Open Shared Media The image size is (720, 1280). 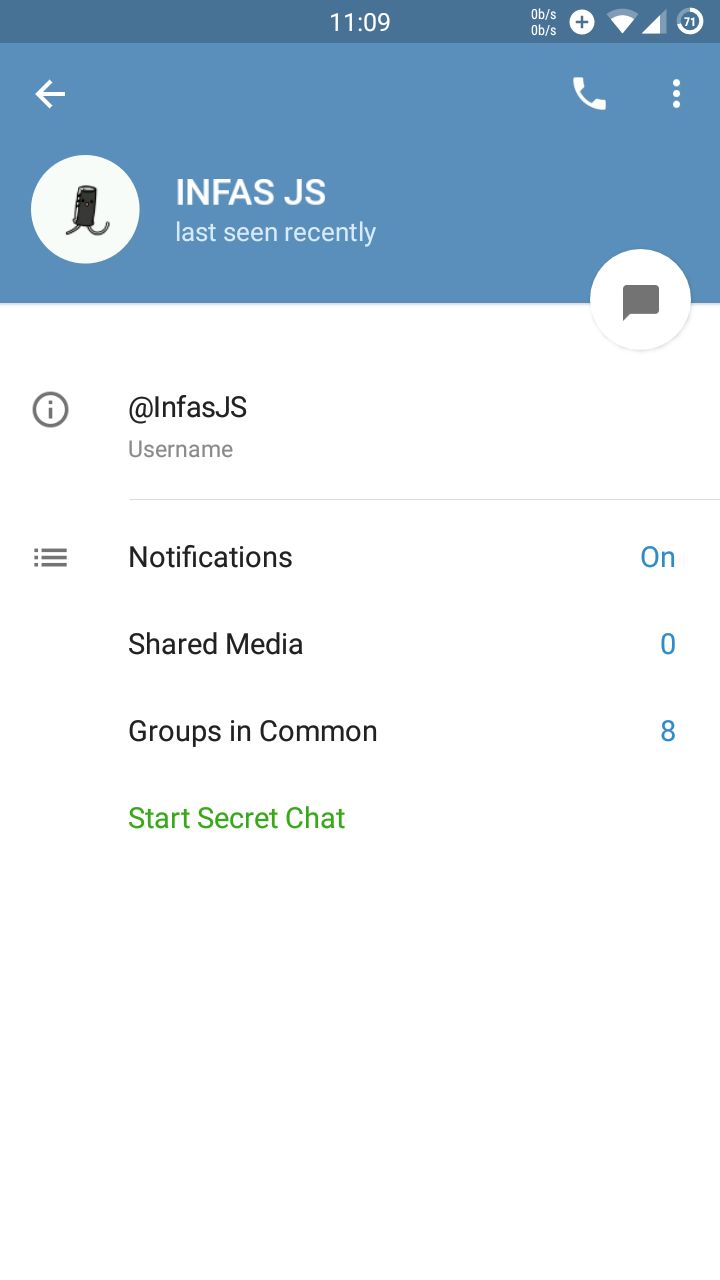360,644
